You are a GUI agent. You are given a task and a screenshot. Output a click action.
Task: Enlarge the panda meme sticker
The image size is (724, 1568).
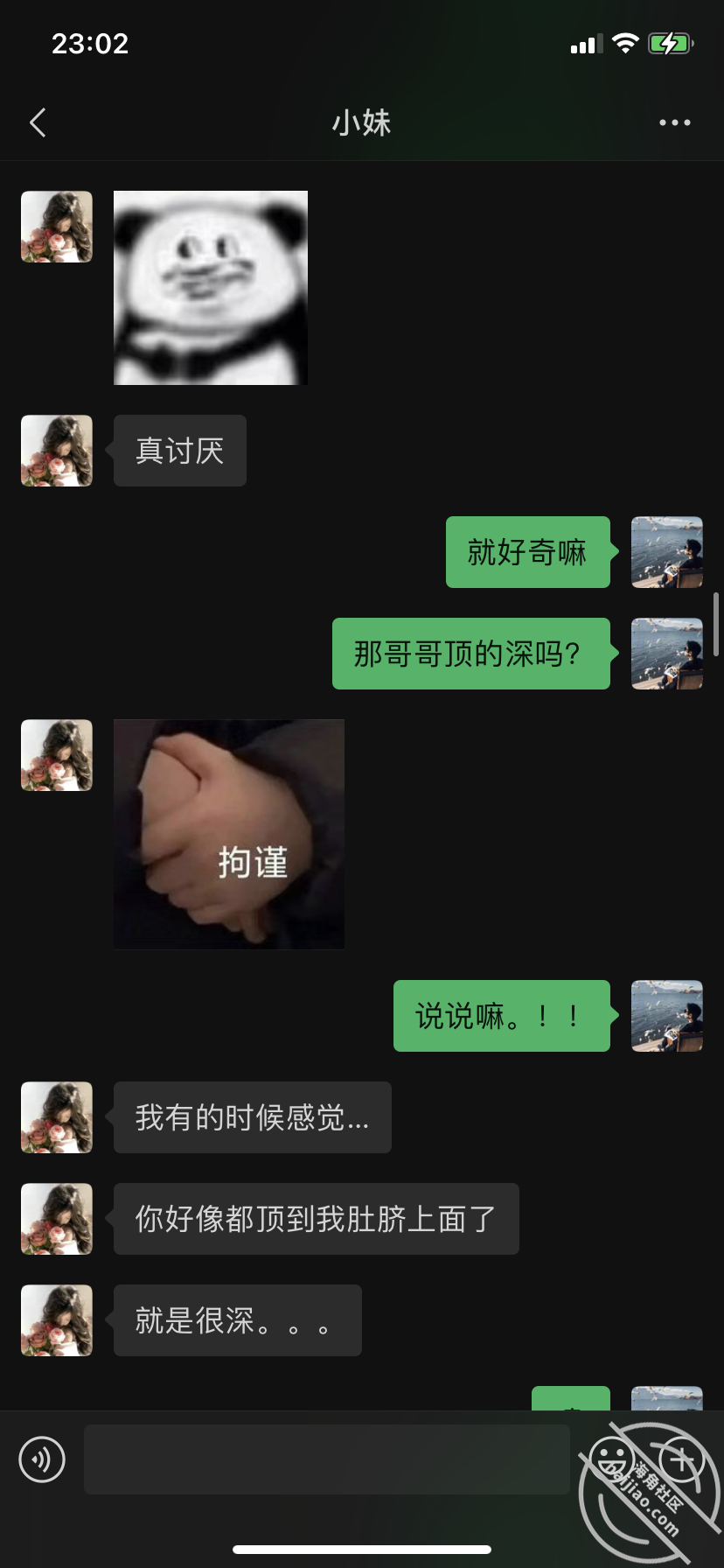210,287
